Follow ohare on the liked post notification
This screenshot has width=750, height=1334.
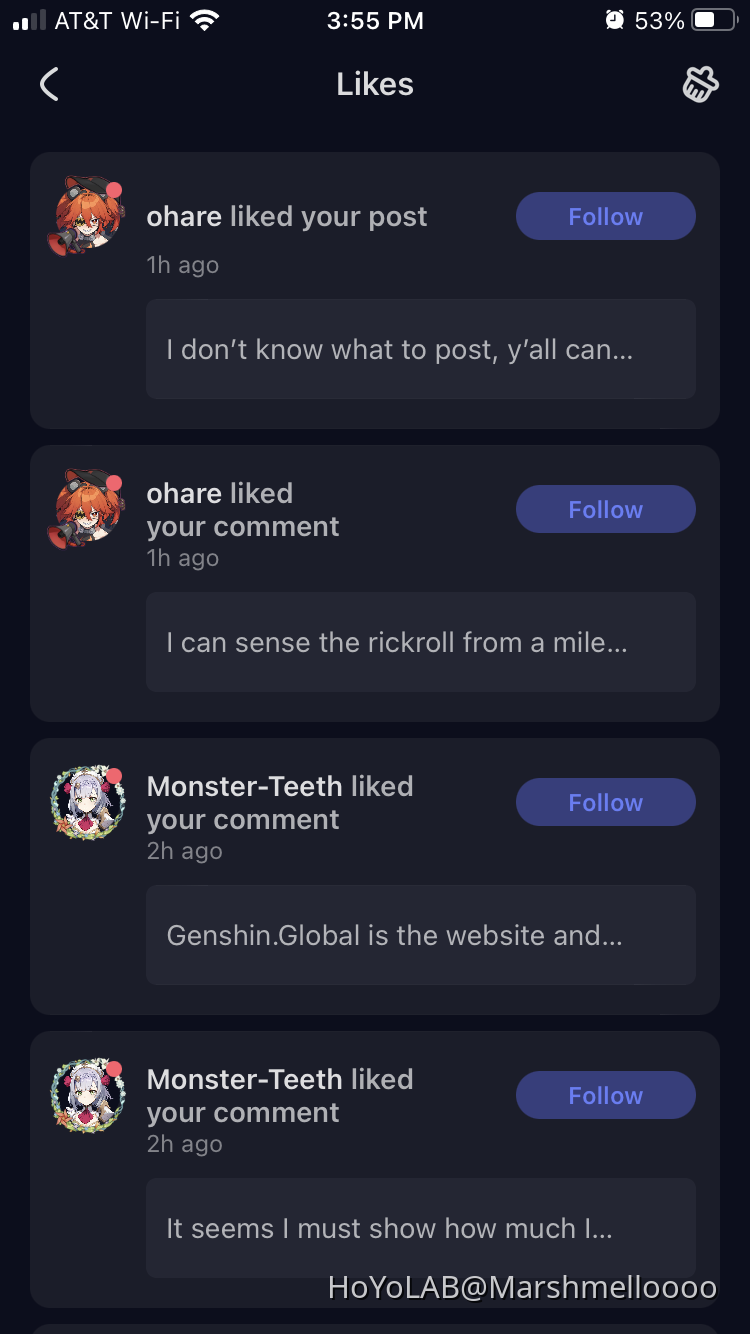pyautogui.click(x=605, y=216)
